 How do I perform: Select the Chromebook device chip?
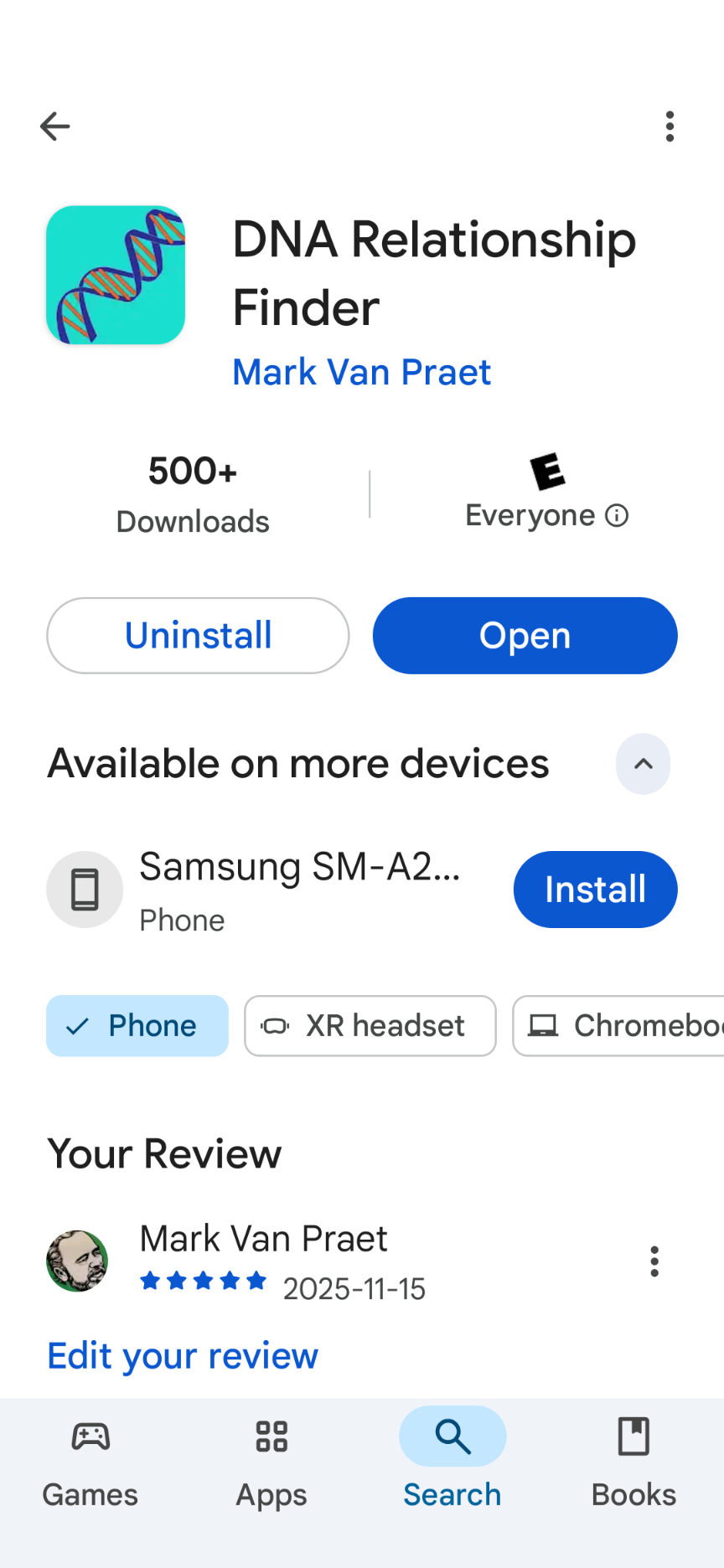620,1026
